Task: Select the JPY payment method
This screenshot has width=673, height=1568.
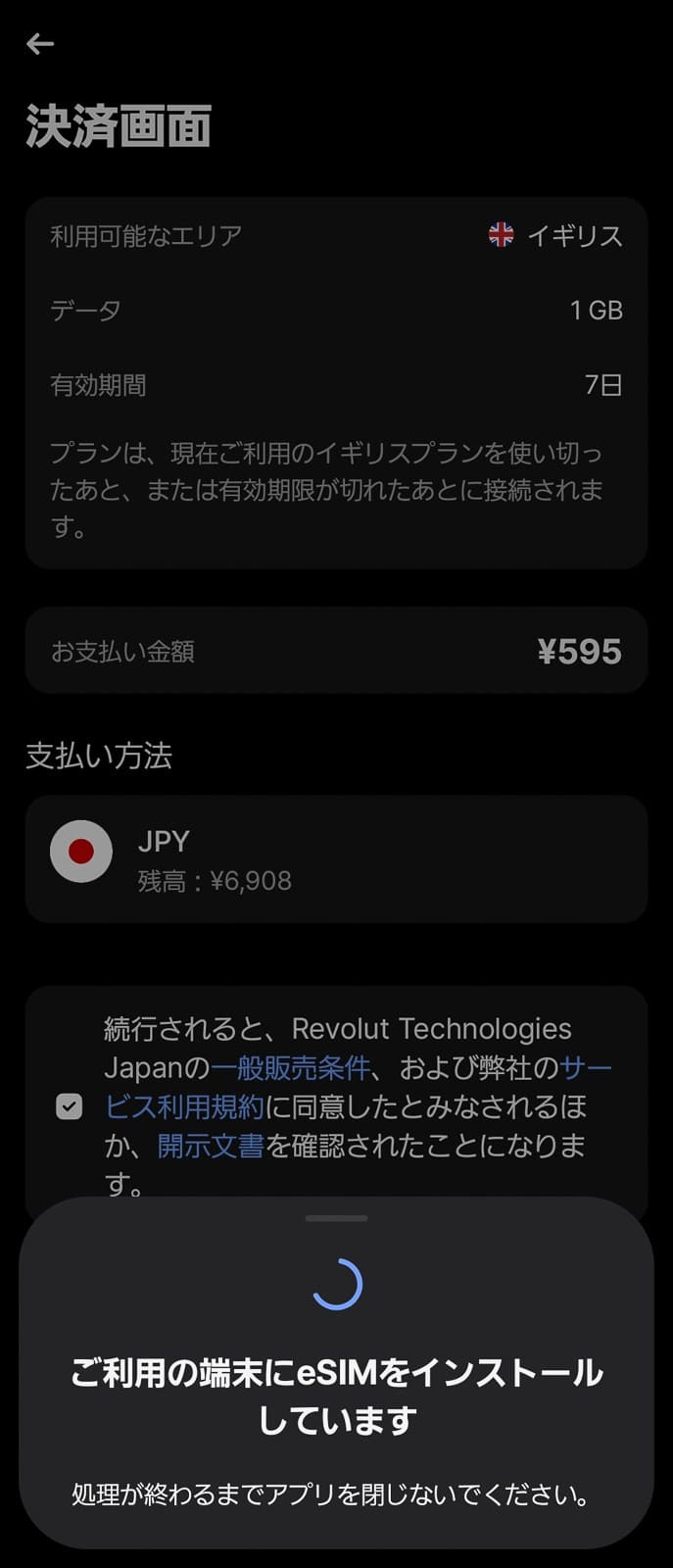Action: point(336,858)
